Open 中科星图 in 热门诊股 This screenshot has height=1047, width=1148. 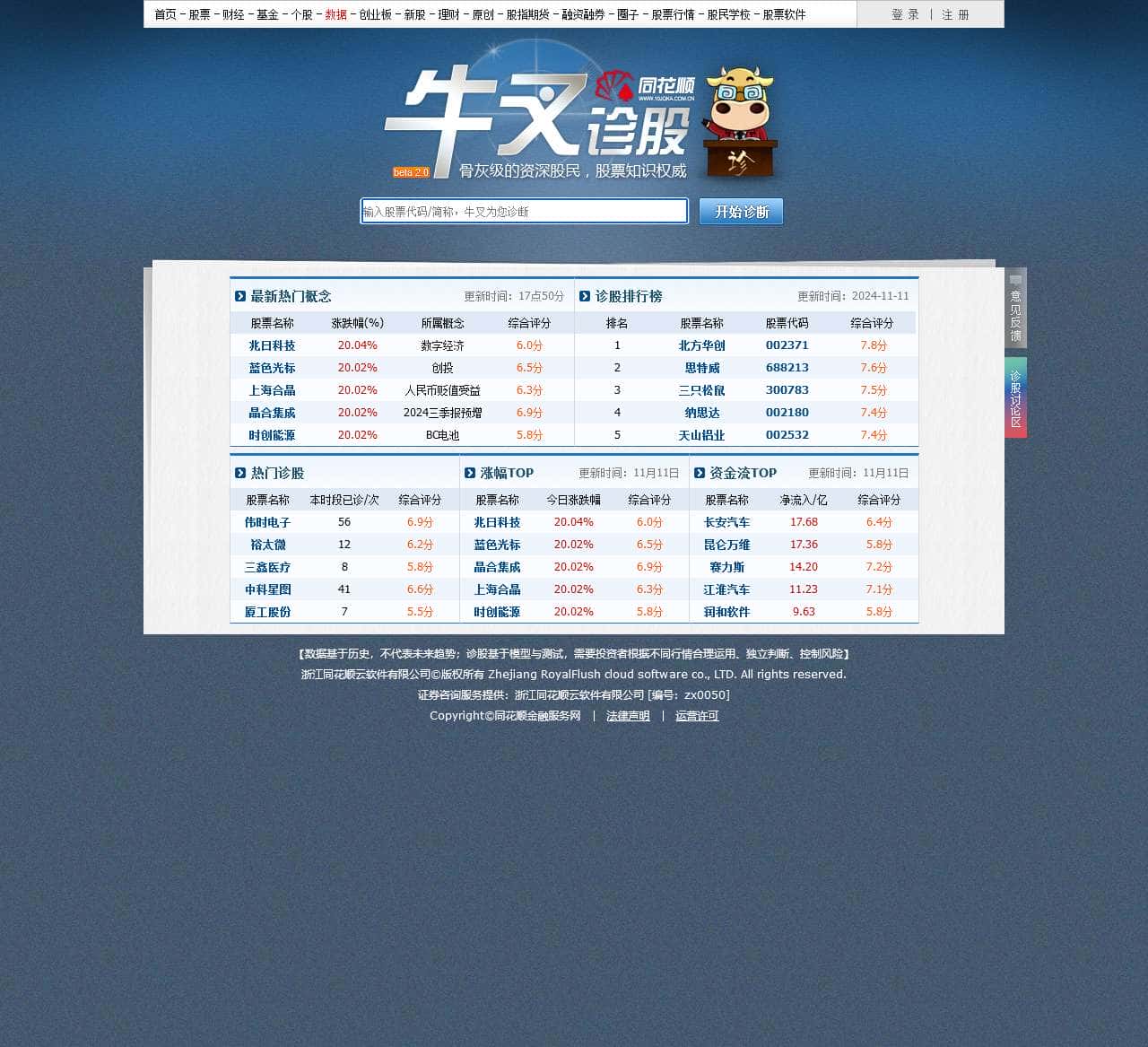(267, 589)
